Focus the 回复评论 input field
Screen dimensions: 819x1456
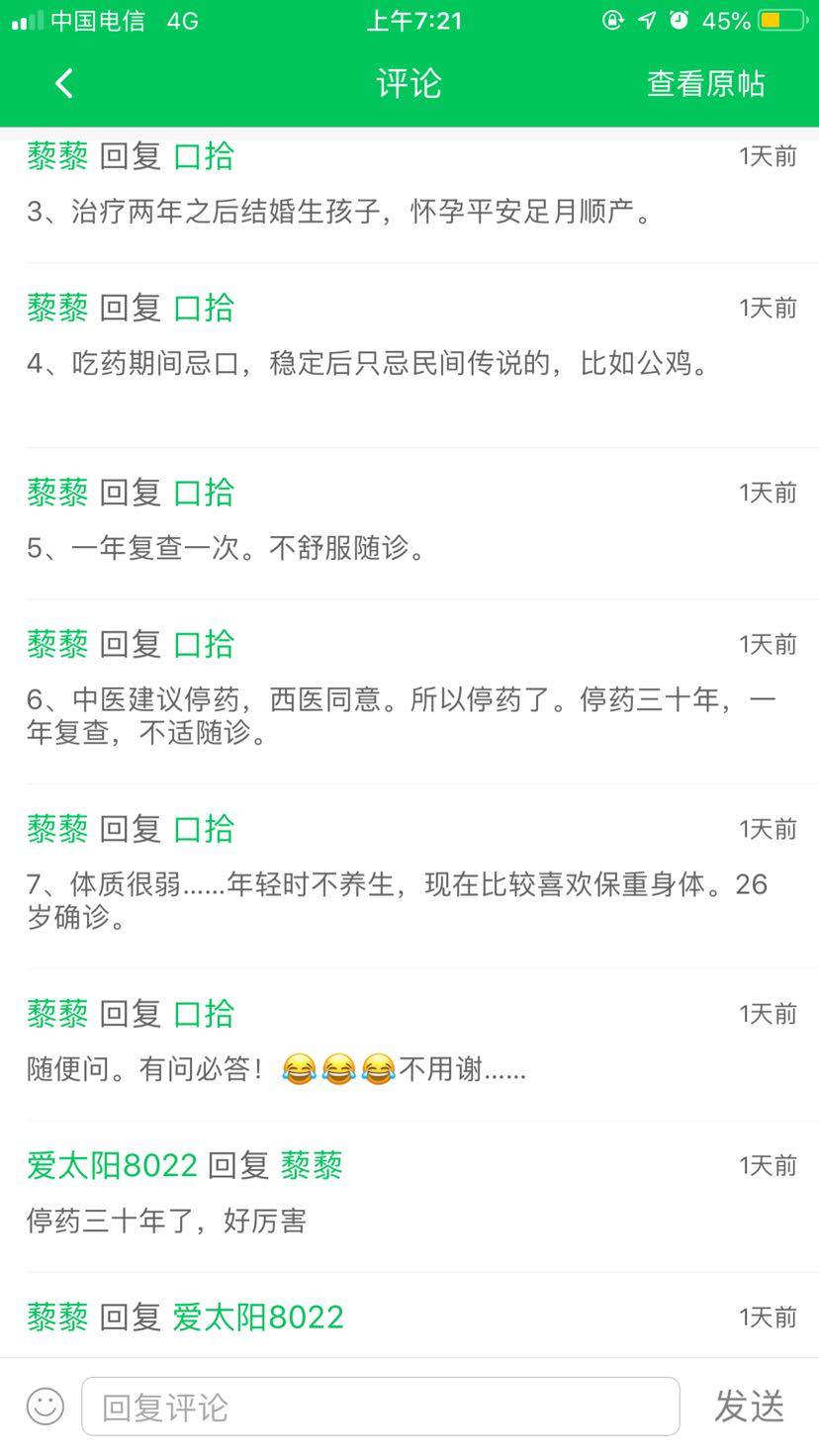[x=380, y=1406]
